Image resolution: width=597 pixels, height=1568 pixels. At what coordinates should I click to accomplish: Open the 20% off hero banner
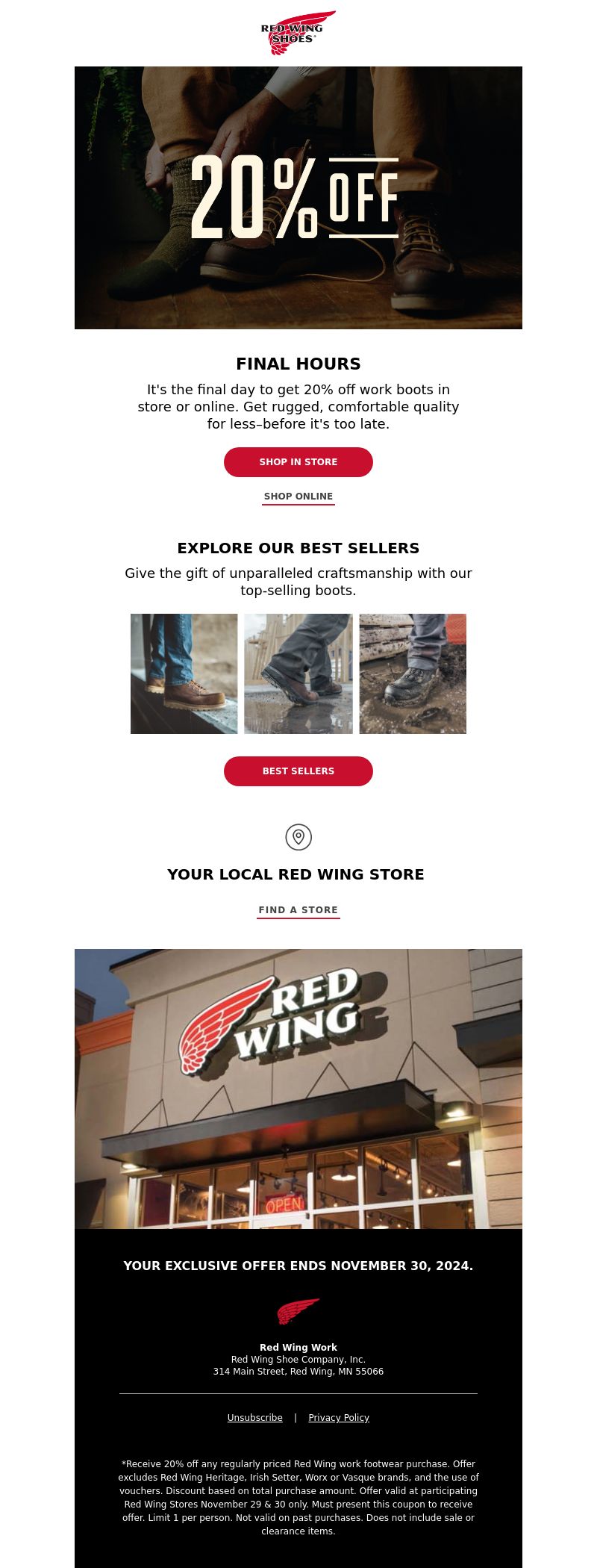(298, 198)
